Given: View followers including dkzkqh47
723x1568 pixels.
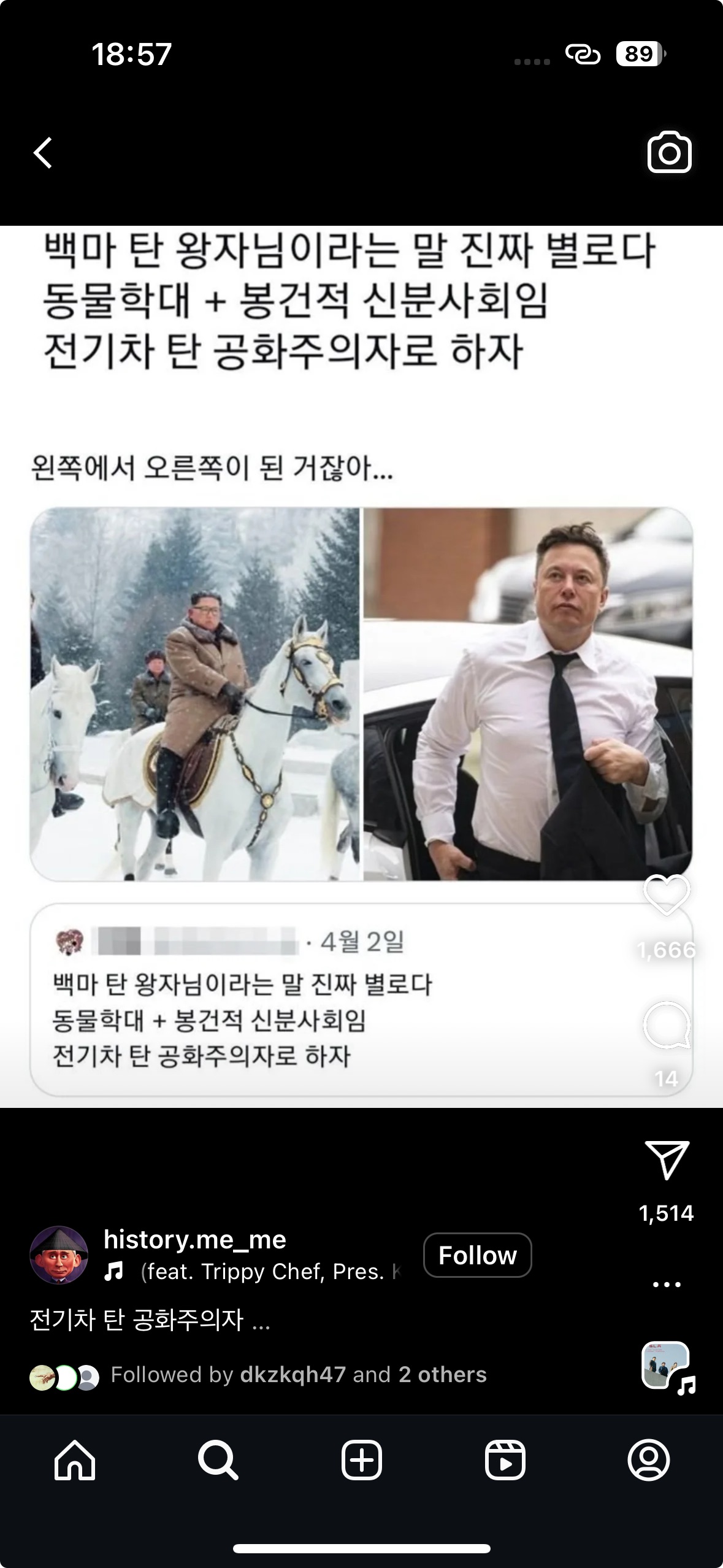Looking at the screenshot, I should point(298,1375).
